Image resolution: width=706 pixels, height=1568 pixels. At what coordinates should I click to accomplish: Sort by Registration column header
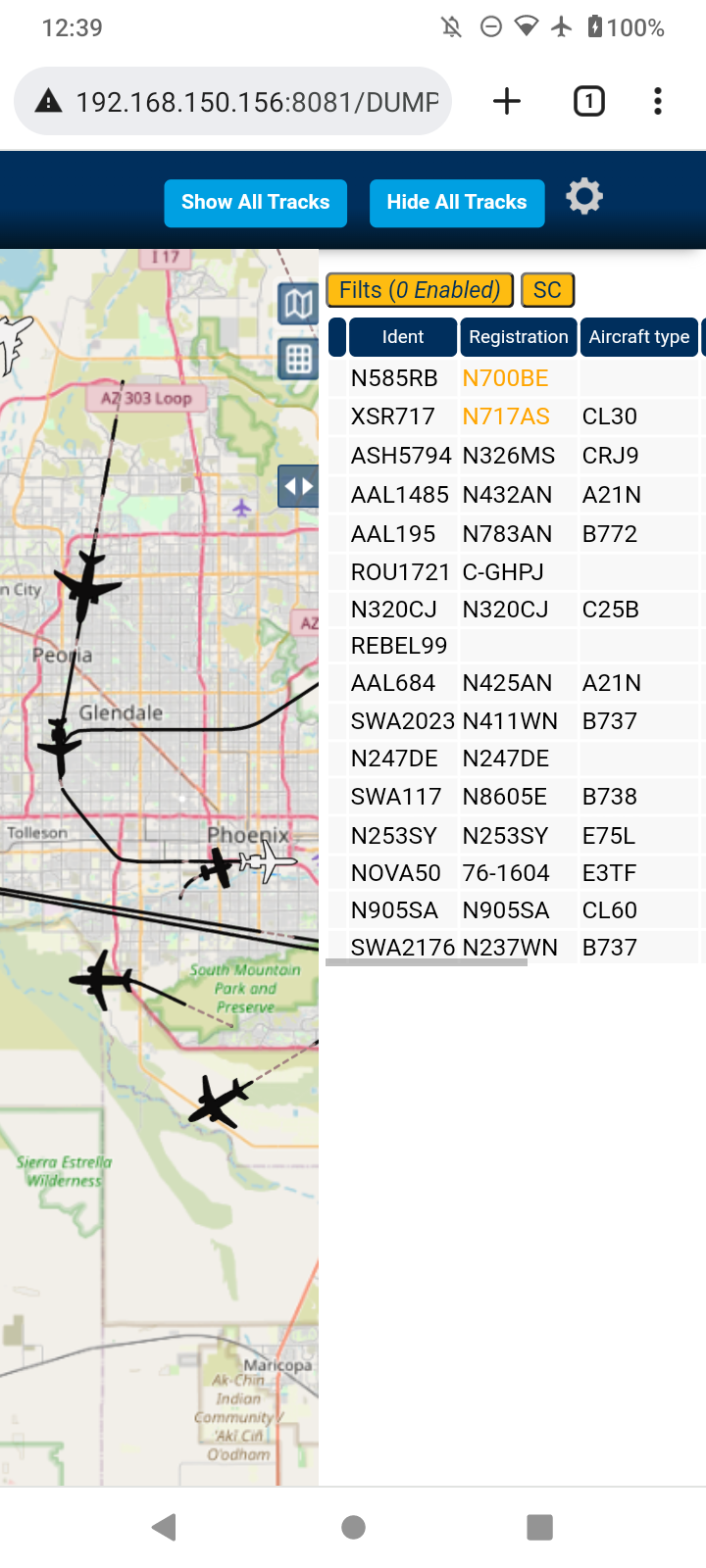[519, 337]
